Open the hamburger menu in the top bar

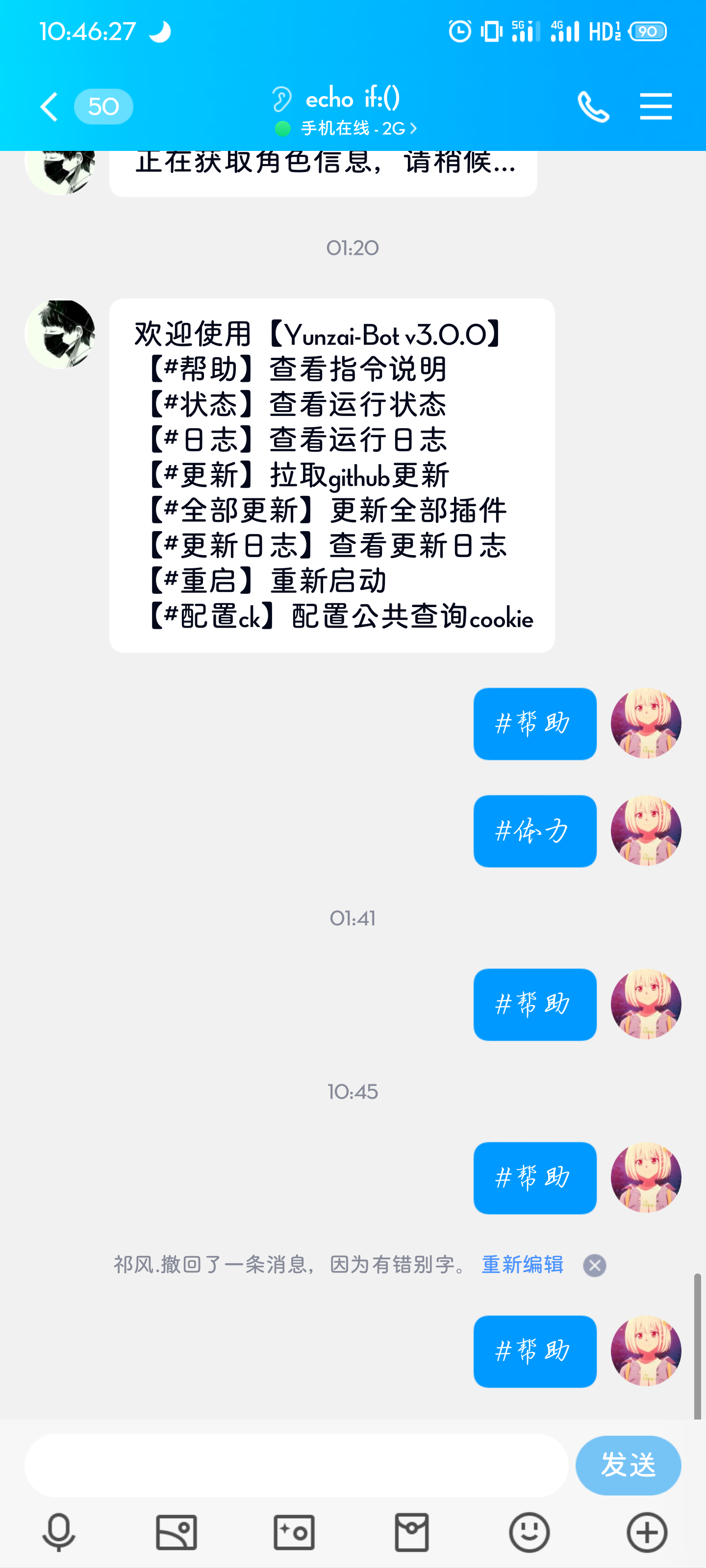[656, 106]
